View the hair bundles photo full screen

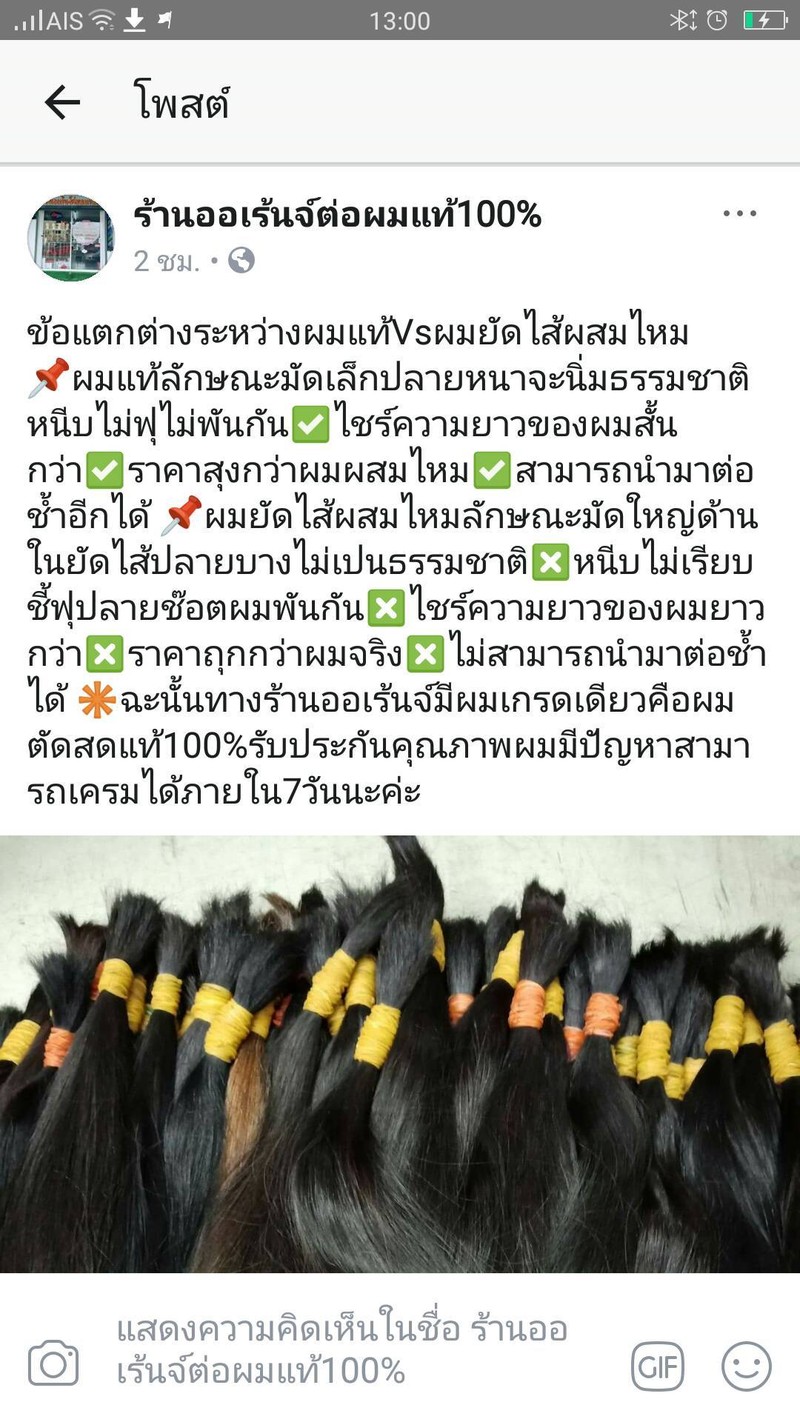[400, 1054]
